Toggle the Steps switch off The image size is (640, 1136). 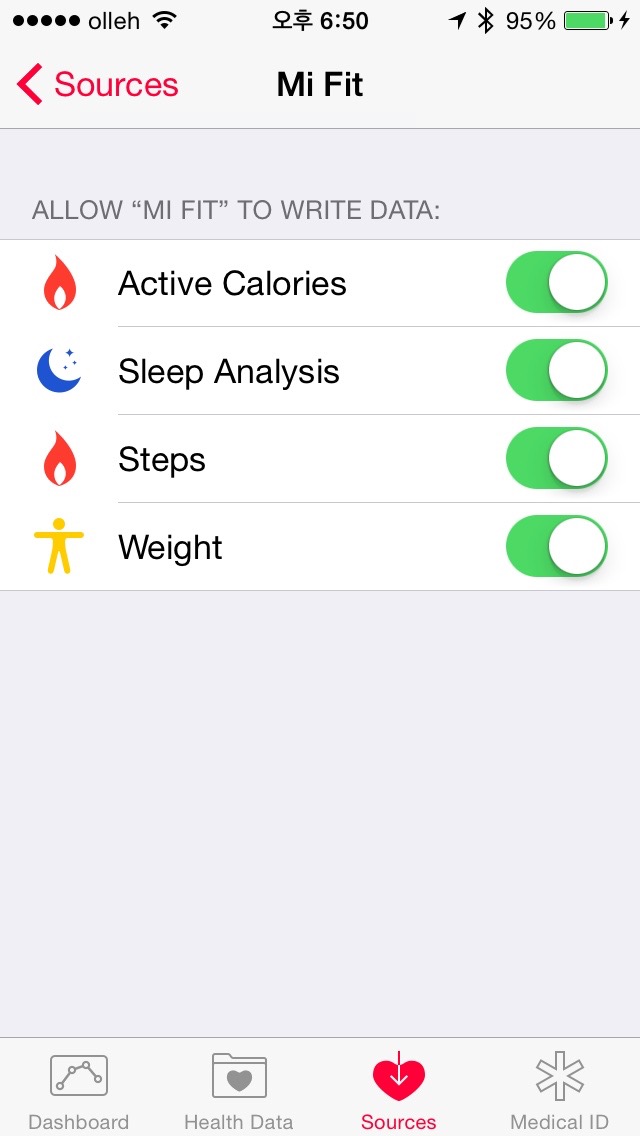tap(557, 459)
